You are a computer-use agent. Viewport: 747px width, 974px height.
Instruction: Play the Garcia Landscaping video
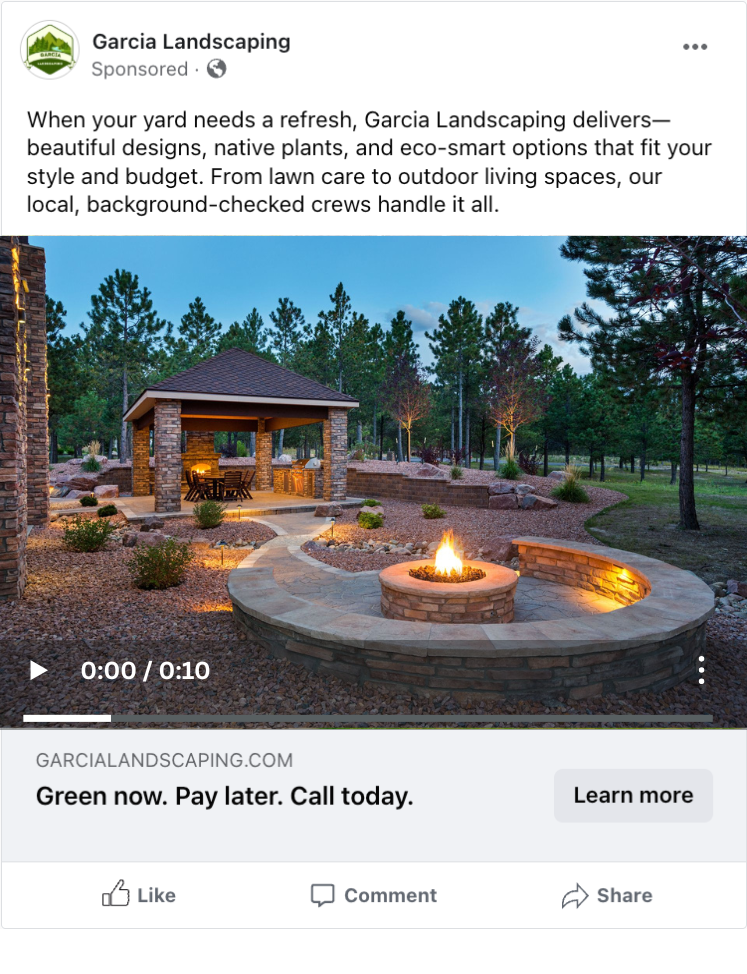[38, 670]
